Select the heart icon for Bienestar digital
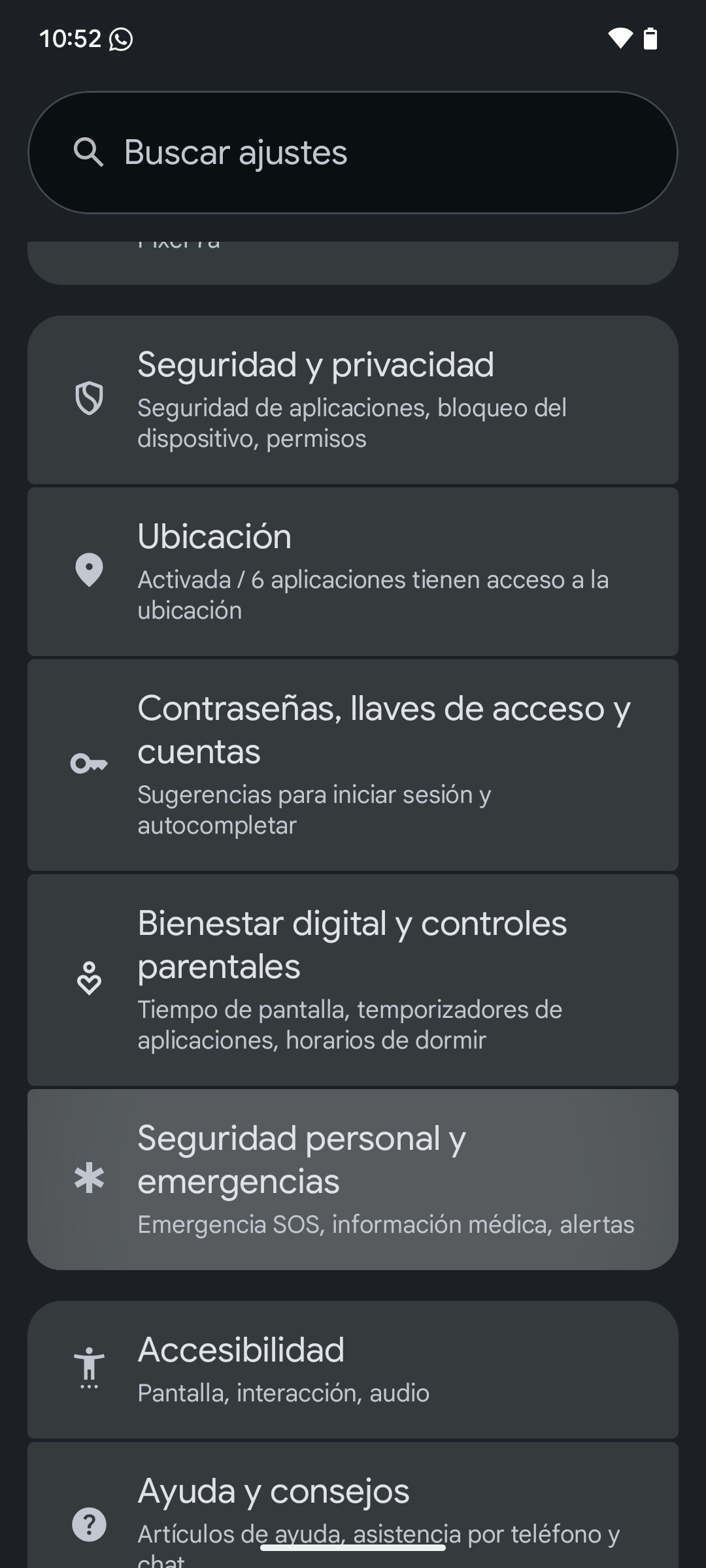706x1568 pixels. (x=89, y=978)
